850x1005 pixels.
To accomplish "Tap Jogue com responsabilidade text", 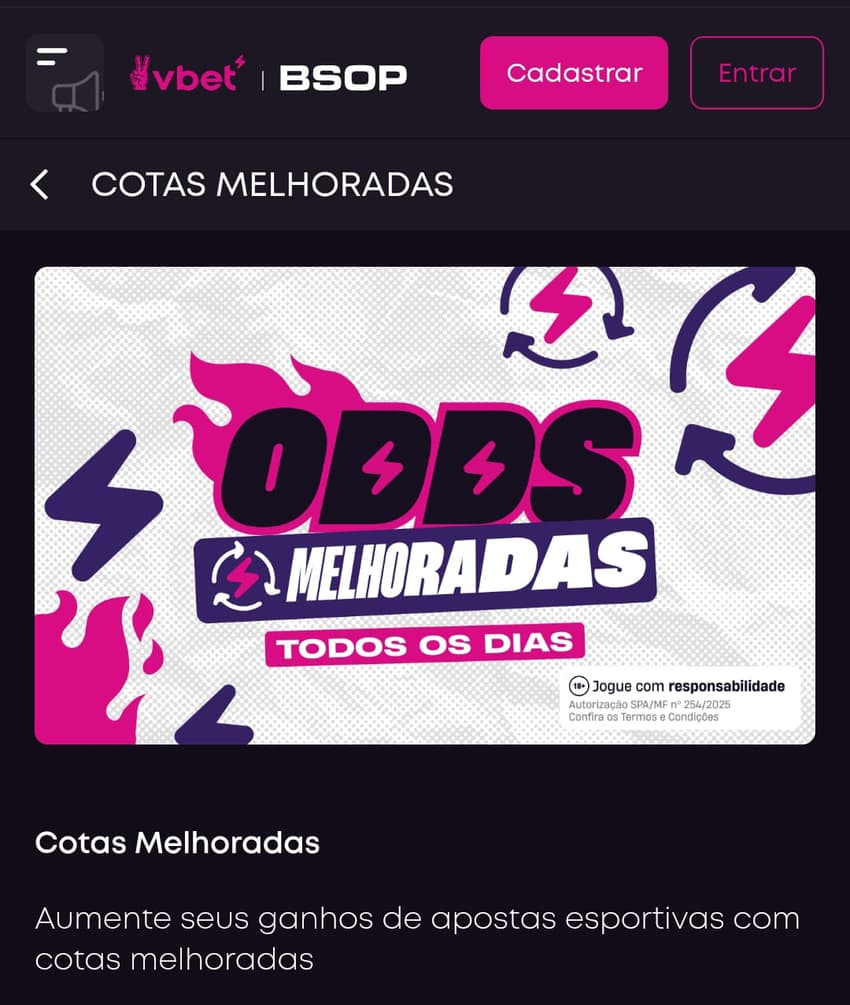I will point(690,686).
